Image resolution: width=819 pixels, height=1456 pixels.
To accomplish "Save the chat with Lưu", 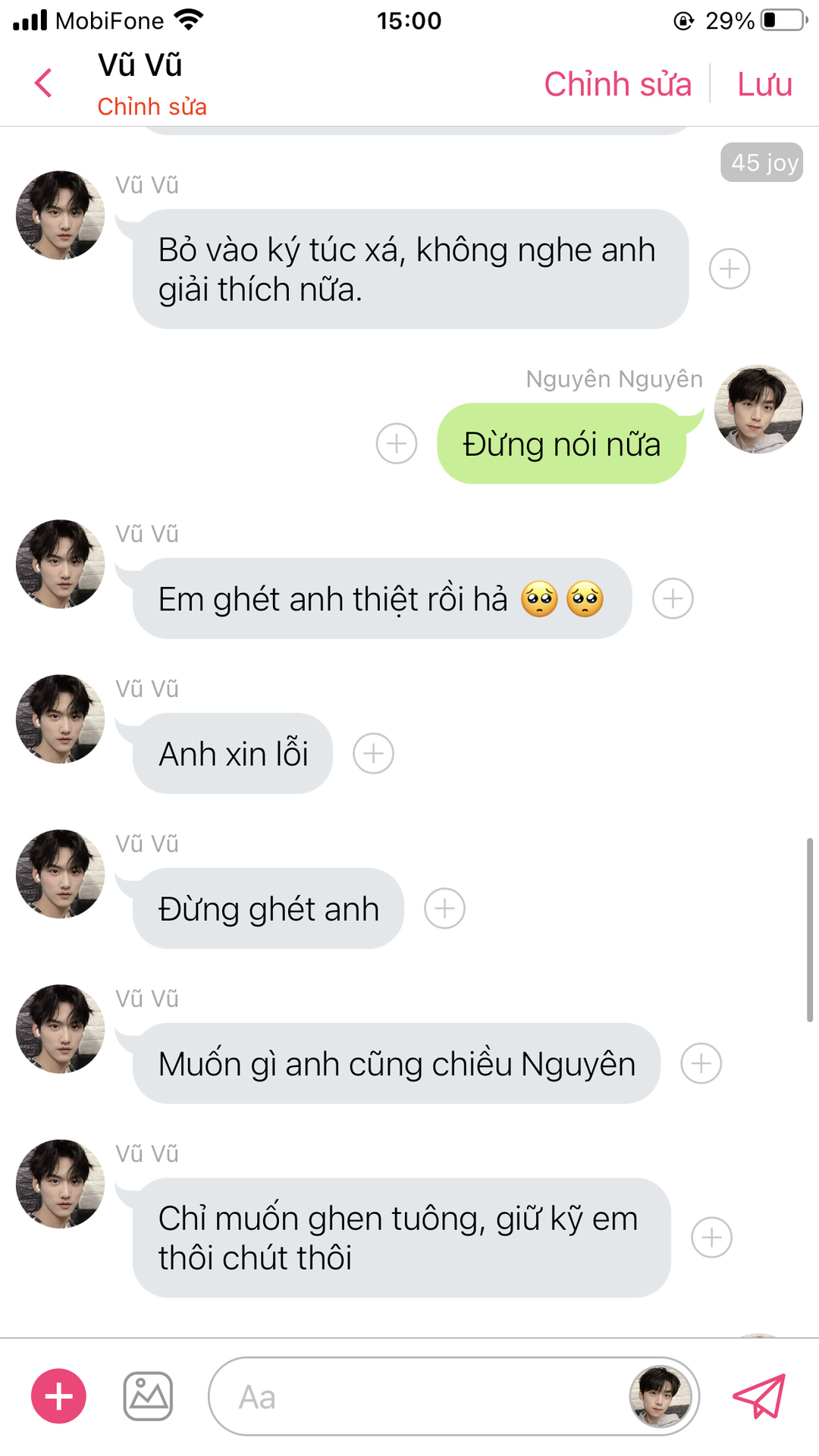I will tap(764, 83).
